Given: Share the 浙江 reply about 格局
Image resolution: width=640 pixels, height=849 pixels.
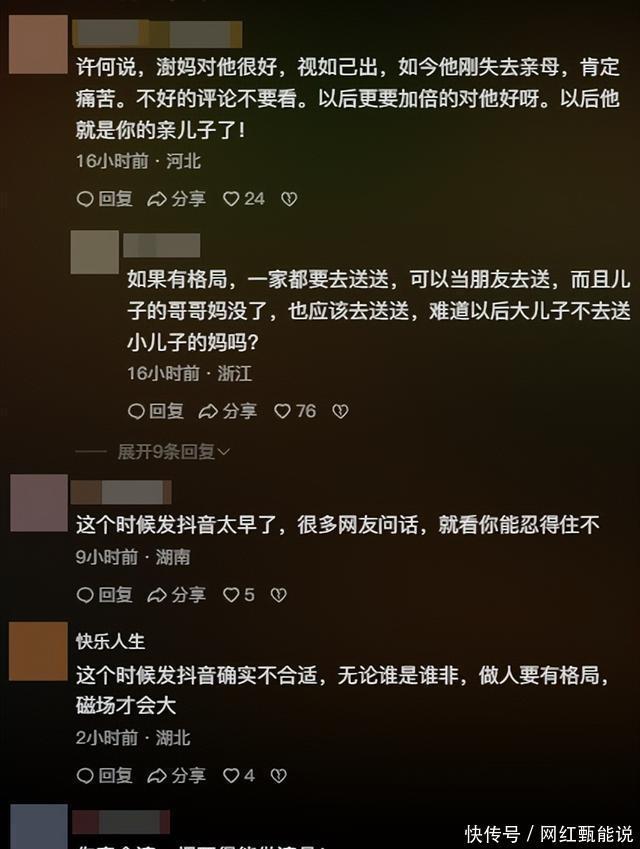Looking at the screenshot, I should [227, 411].
